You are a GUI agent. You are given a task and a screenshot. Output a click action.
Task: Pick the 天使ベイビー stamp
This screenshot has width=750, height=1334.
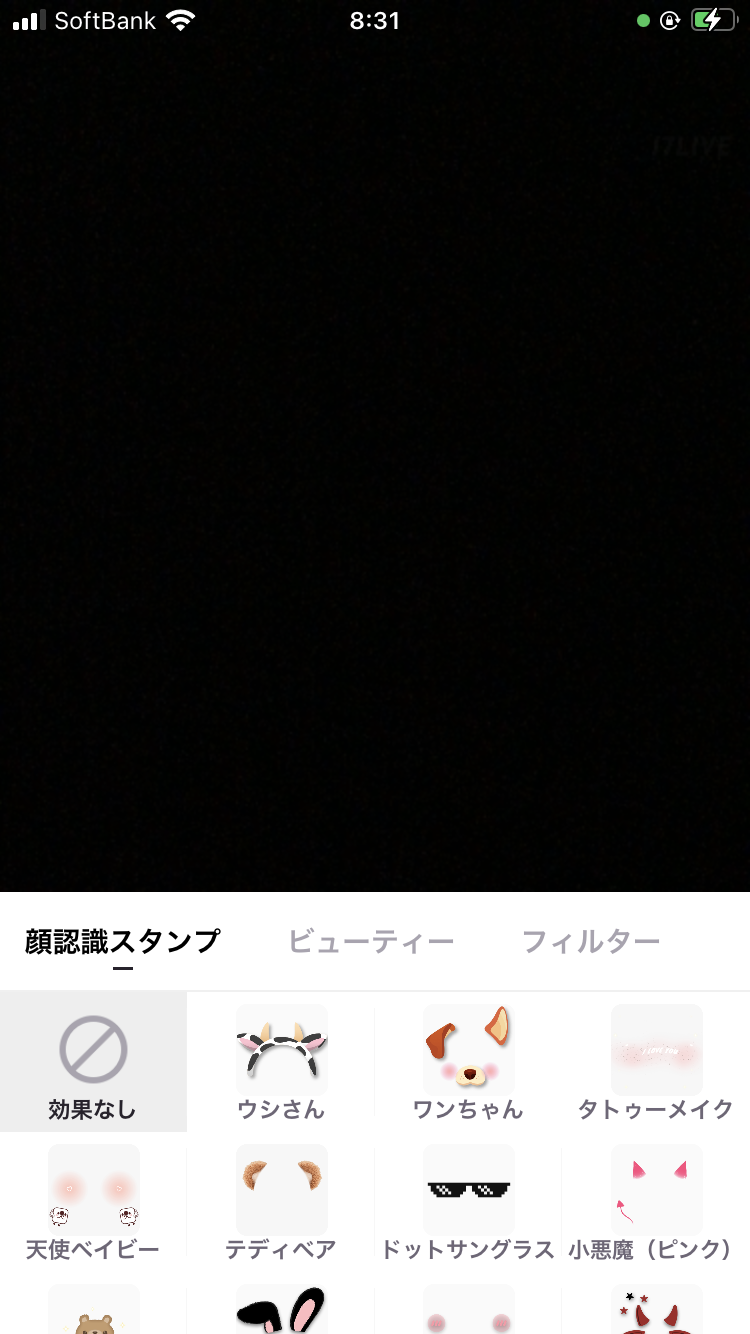point(93,1202)
